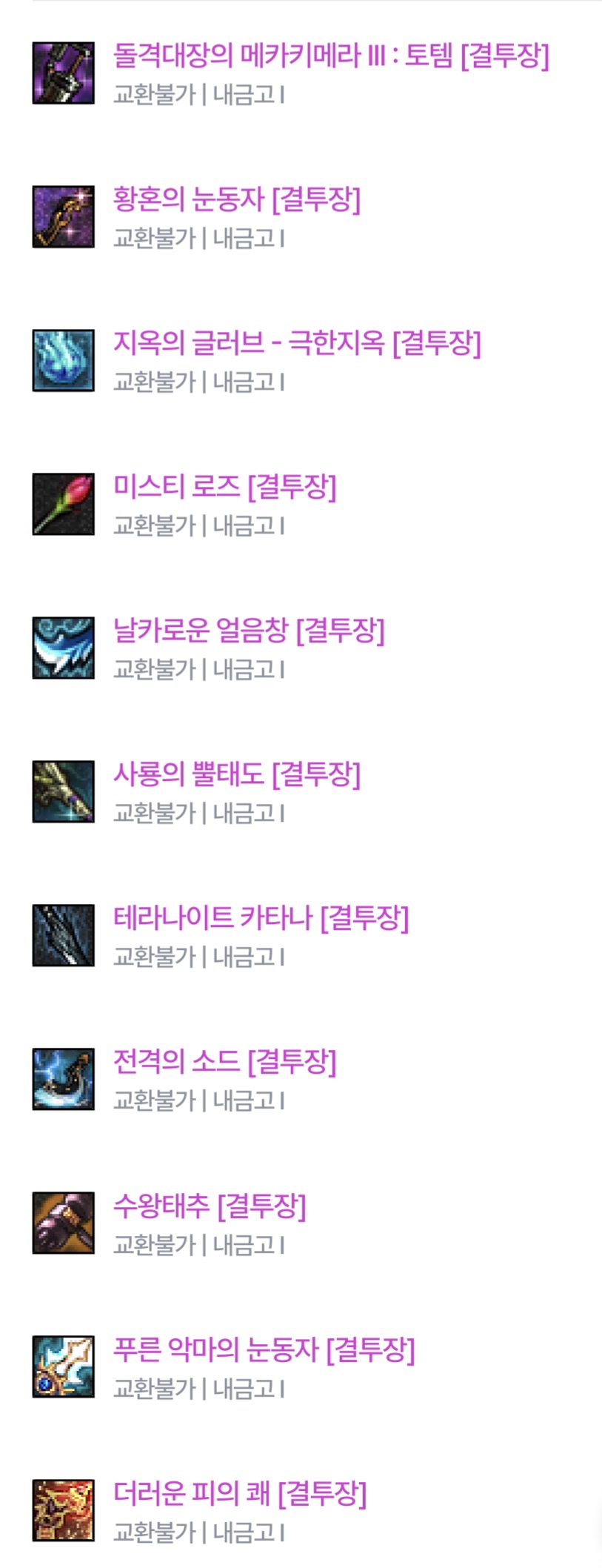Select 테라나이트 카타나 [결투장] item

[261, 918]
